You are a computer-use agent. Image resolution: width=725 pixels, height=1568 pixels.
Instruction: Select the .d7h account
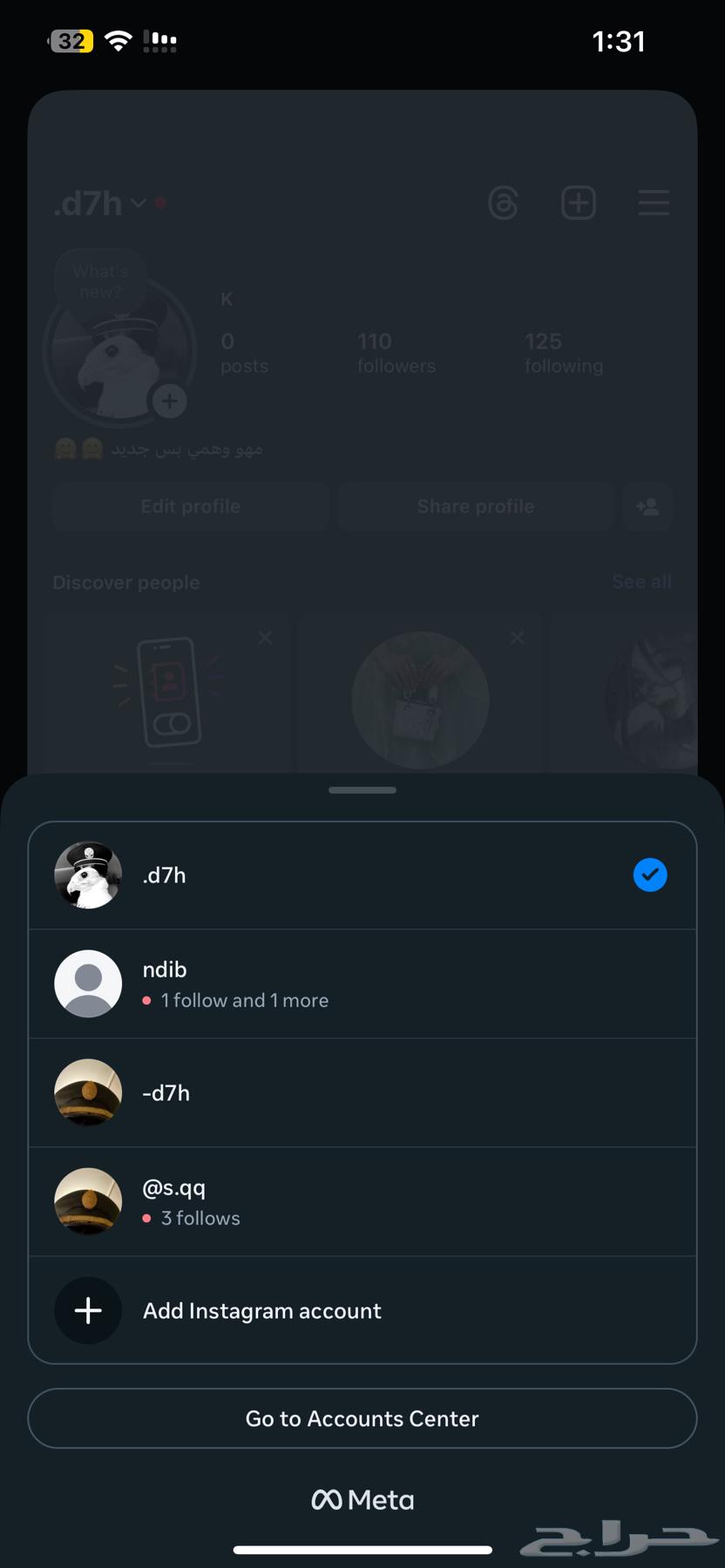point(362,875)
